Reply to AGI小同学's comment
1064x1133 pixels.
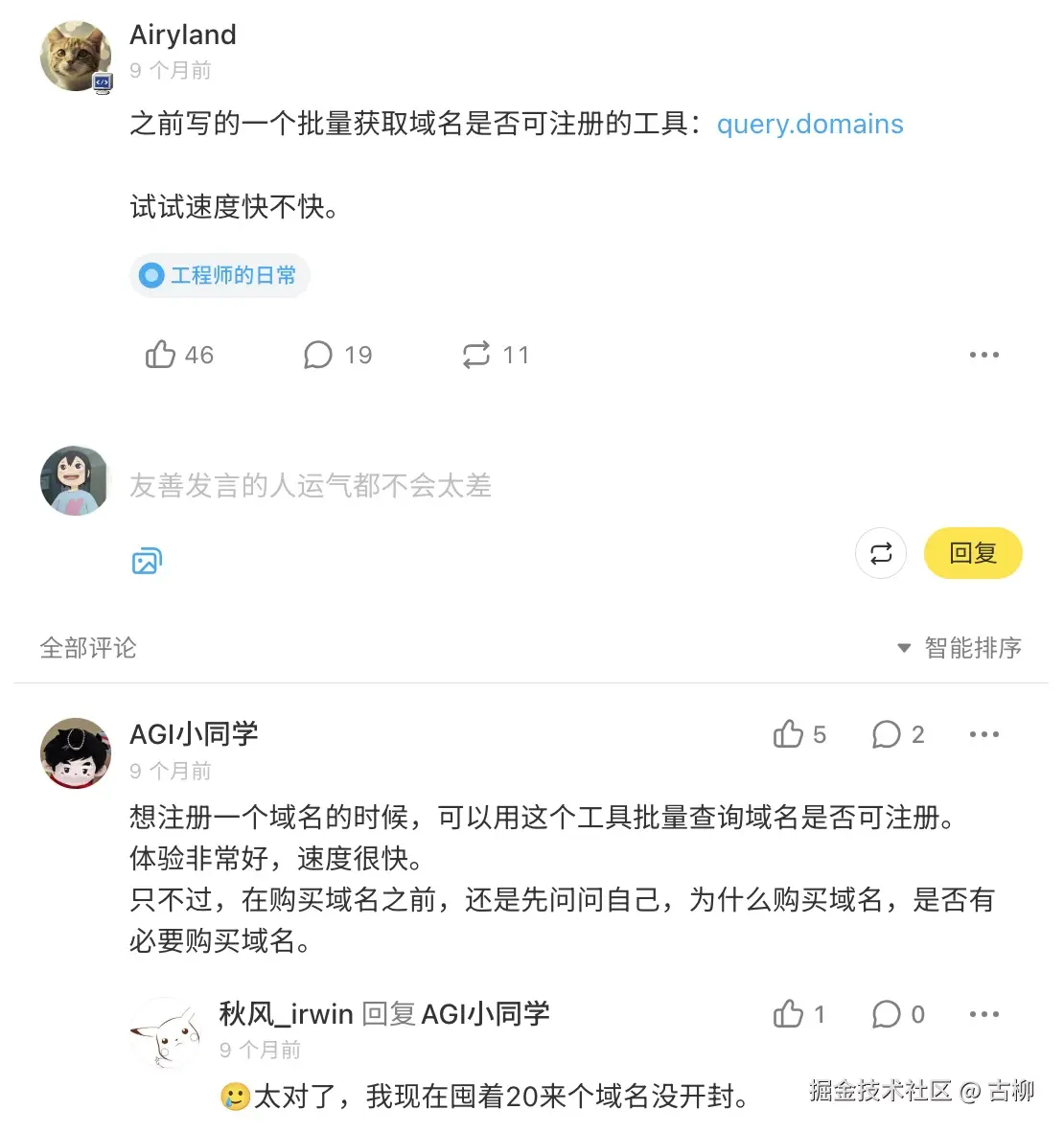click(897, 735)
